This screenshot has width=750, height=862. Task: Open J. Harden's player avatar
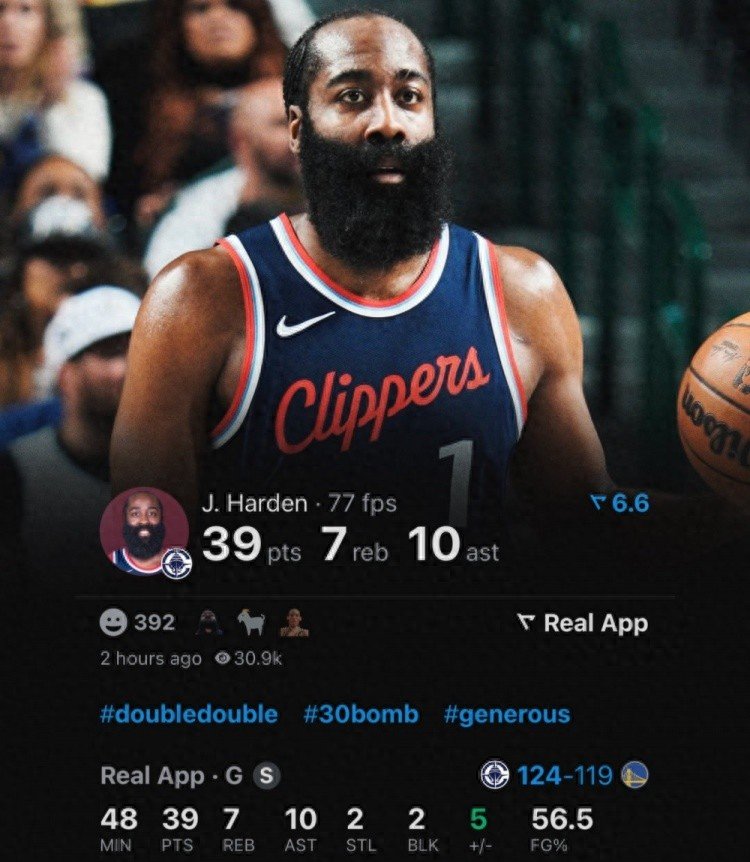144,531
